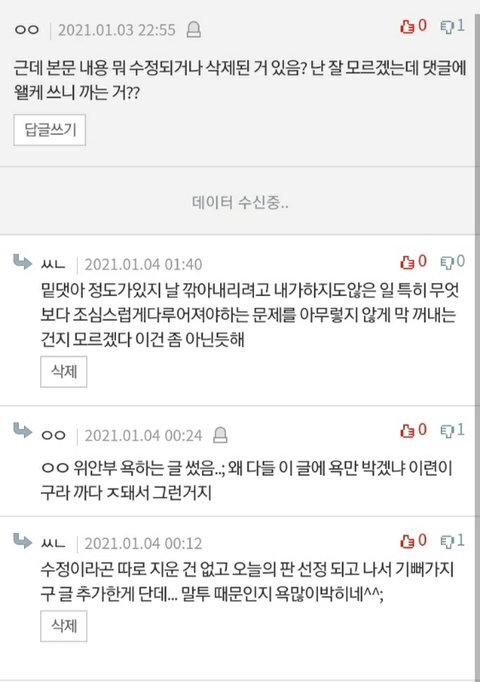Like the 22:55 comment by ㅇㅇ
The height and width of the screenshot is (682, 480).
coord(413,26)
